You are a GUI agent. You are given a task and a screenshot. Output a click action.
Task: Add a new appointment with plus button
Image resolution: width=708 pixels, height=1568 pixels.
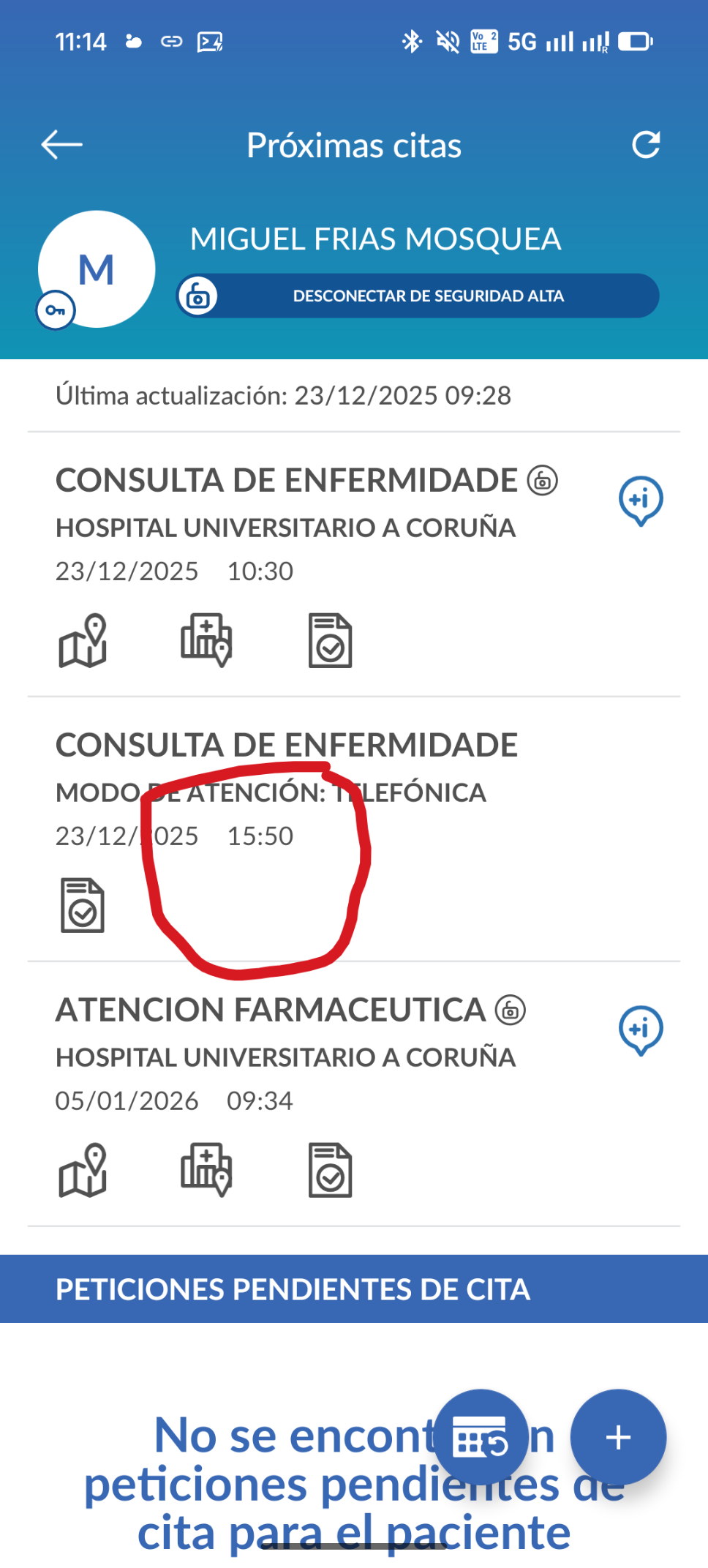tap(618, 1437)
